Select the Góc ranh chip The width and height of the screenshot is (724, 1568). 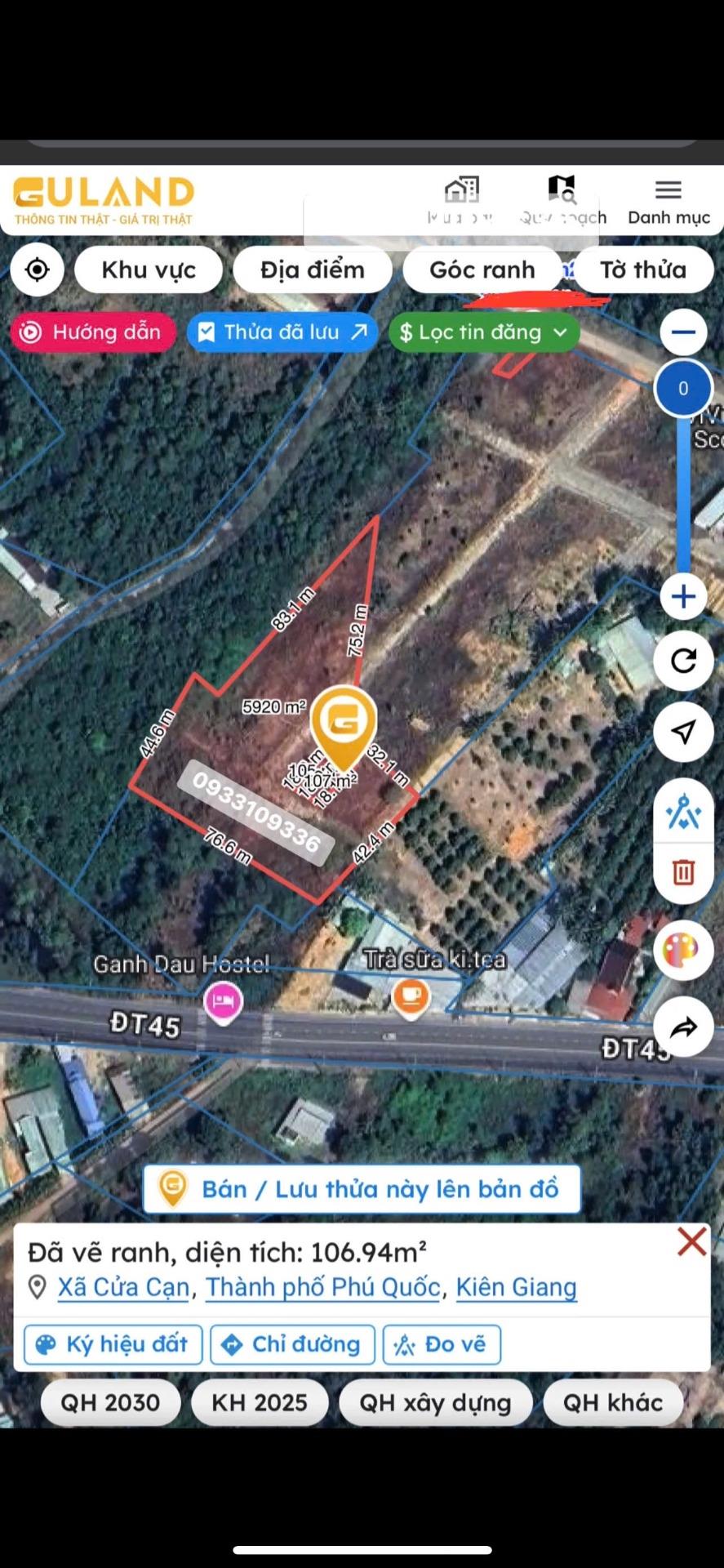(x=482, y=269)
